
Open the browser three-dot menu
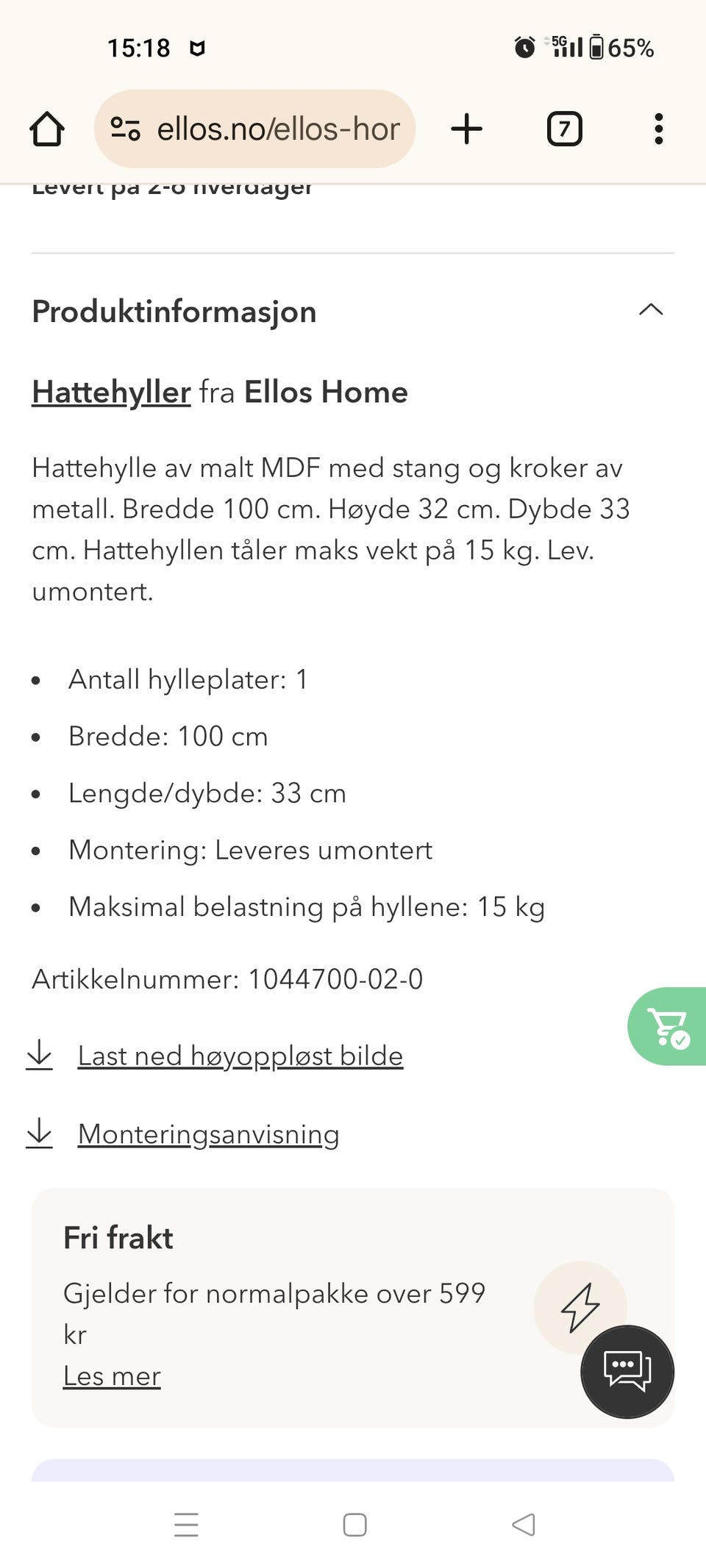658,128
